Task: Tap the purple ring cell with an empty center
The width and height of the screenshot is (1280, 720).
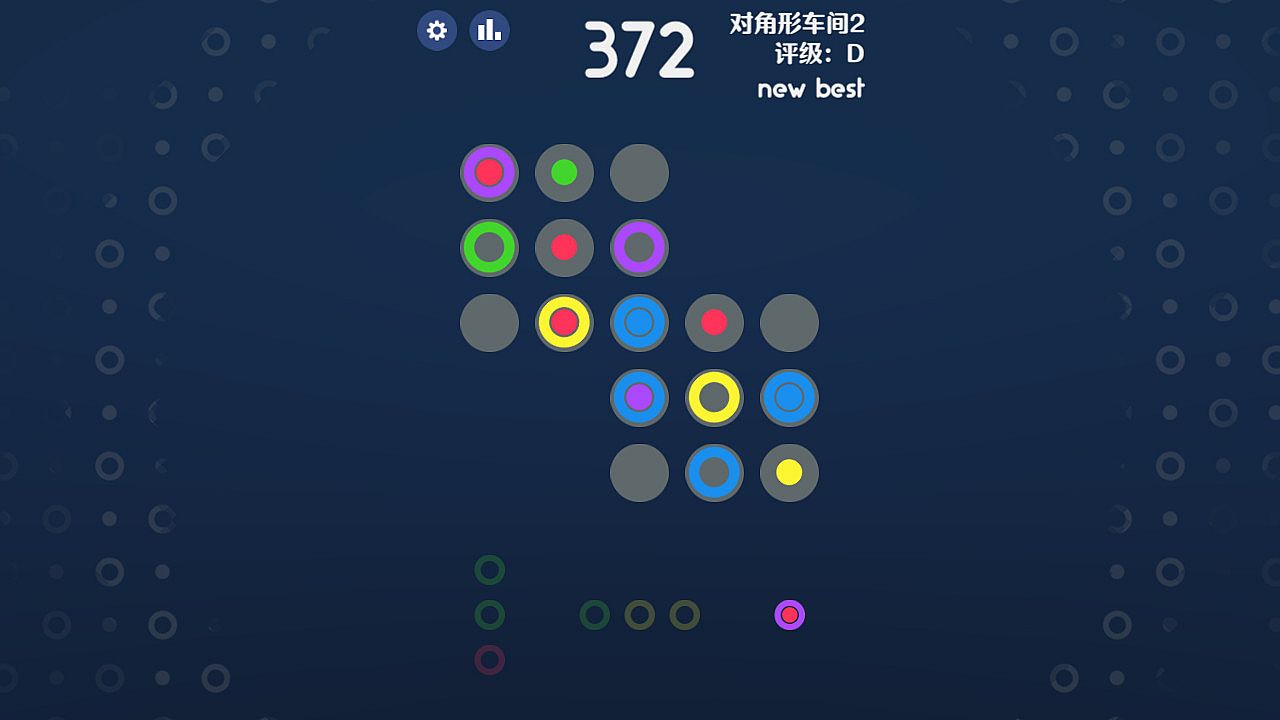Action: 639,248
